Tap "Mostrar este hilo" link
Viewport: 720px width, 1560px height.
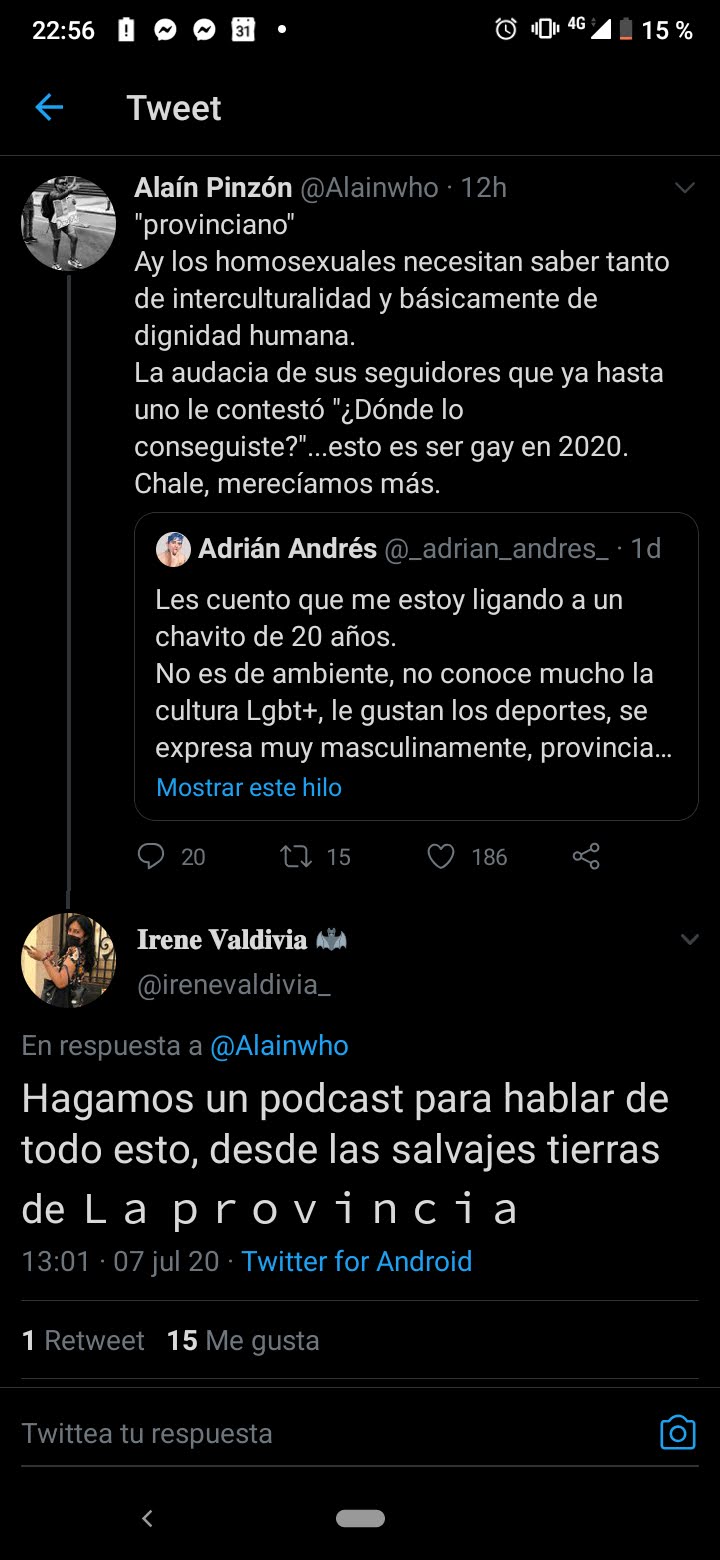click(249, 788)
